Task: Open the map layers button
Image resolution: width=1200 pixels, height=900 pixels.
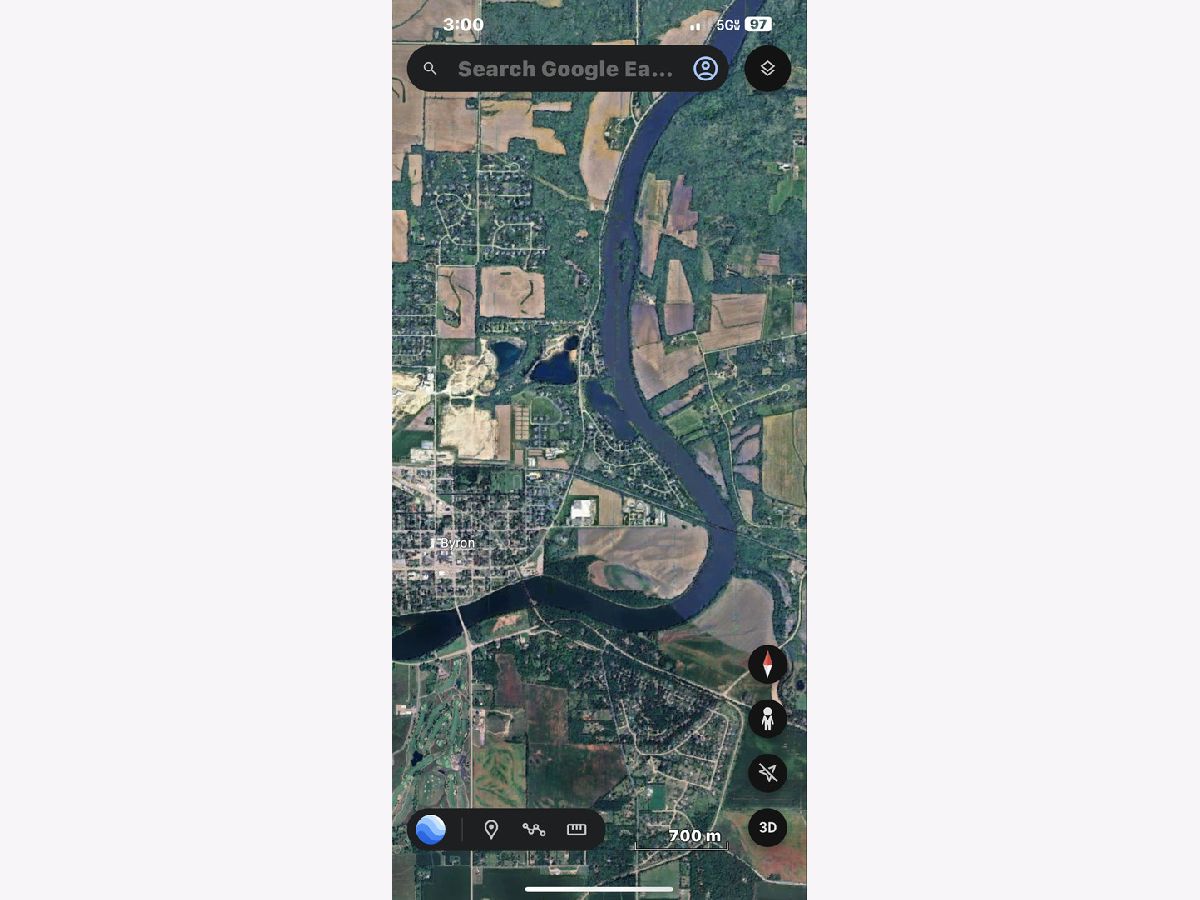Action: [767, 69]
